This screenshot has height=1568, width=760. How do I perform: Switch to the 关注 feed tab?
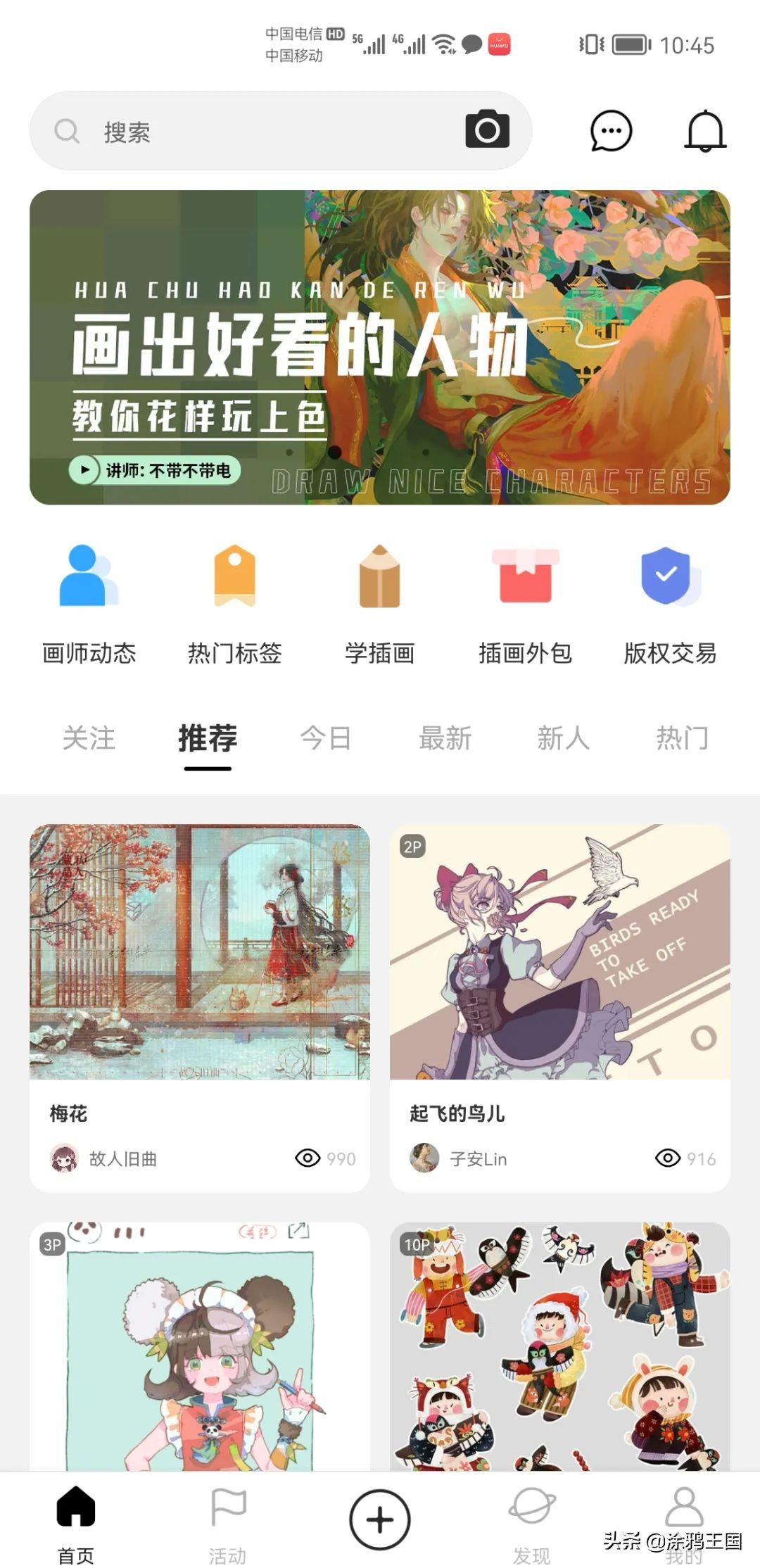89,738
